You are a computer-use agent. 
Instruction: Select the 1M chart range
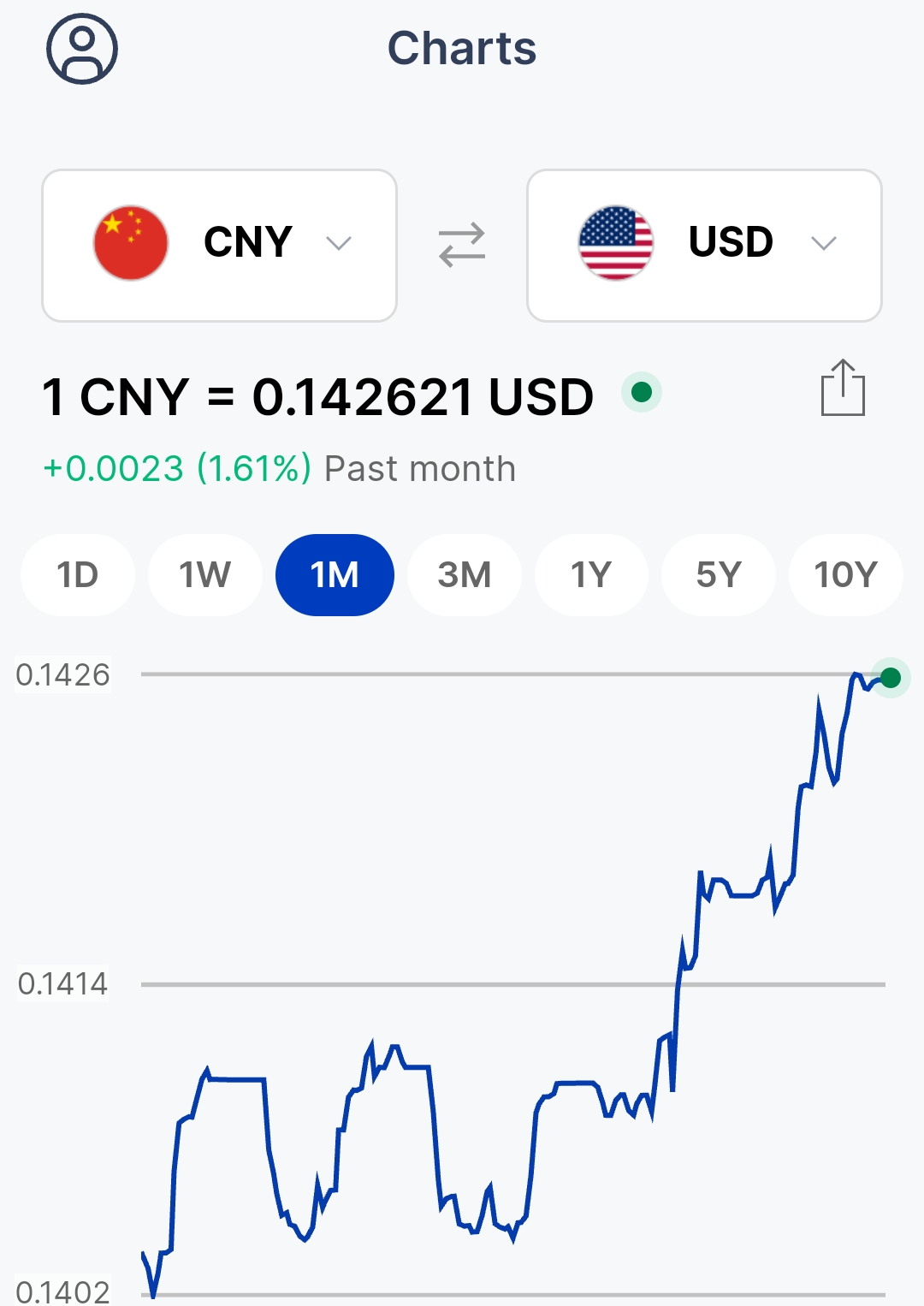click(x=335, y=574)
